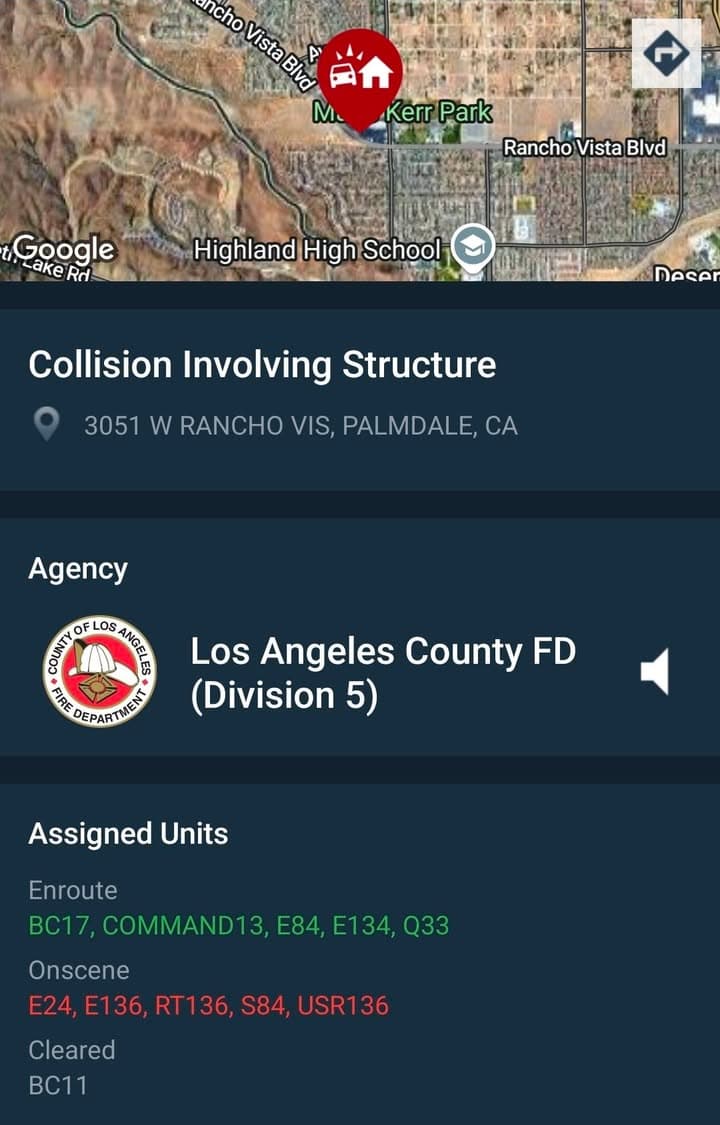Viewport: 720px width, 1125px height.
Task: Tap the speaker icon to hear scanner audio
Action: 658,672
